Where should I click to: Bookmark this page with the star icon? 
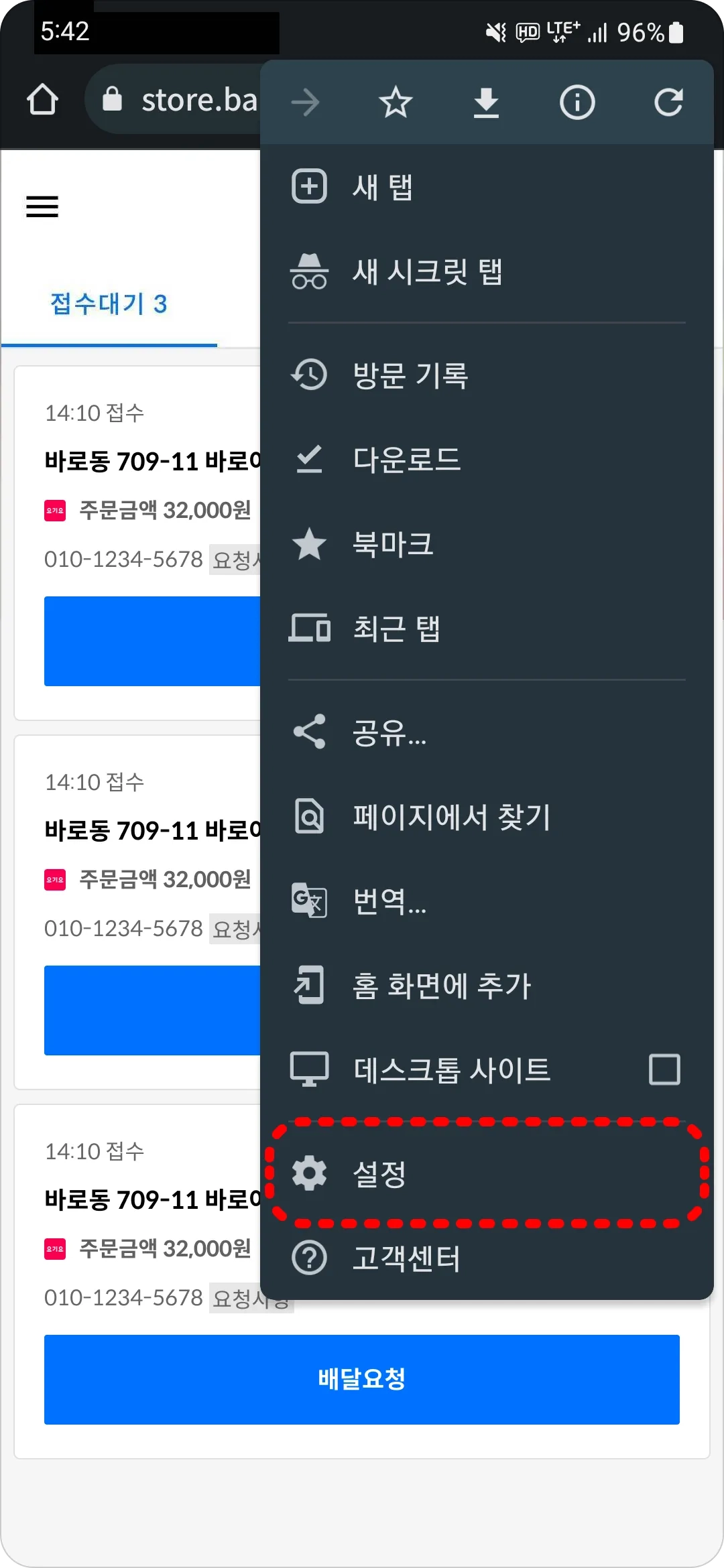pos(395,103)
